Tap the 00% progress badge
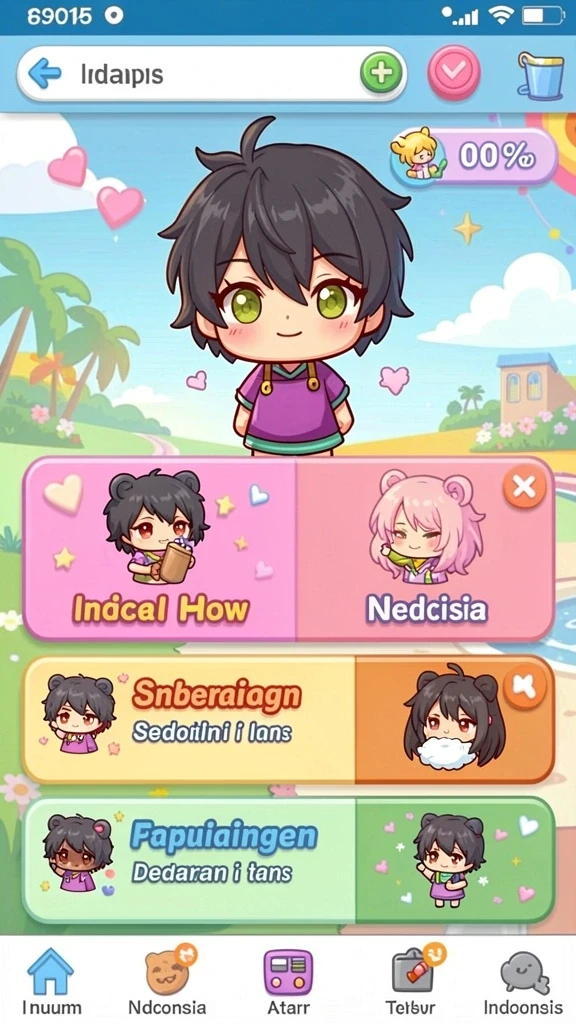Viewport: 576px width, 1024px height. (x=474, y=155)
